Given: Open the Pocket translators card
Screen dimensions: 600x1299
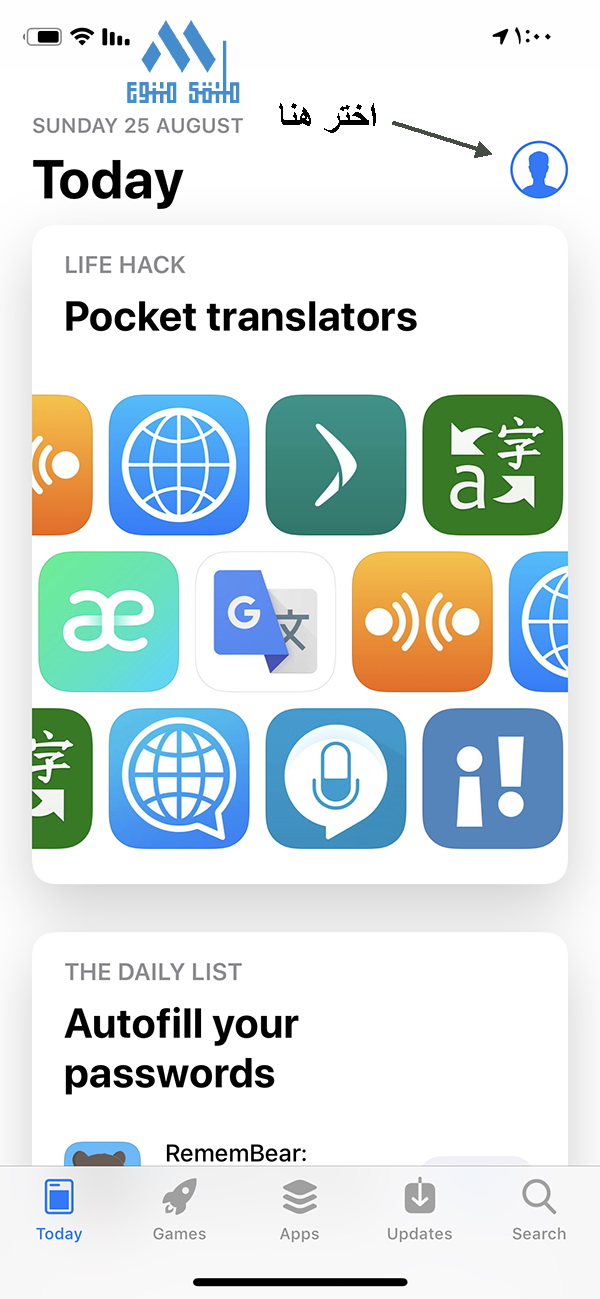Looking at the screenshot, I should coord(300,554).
